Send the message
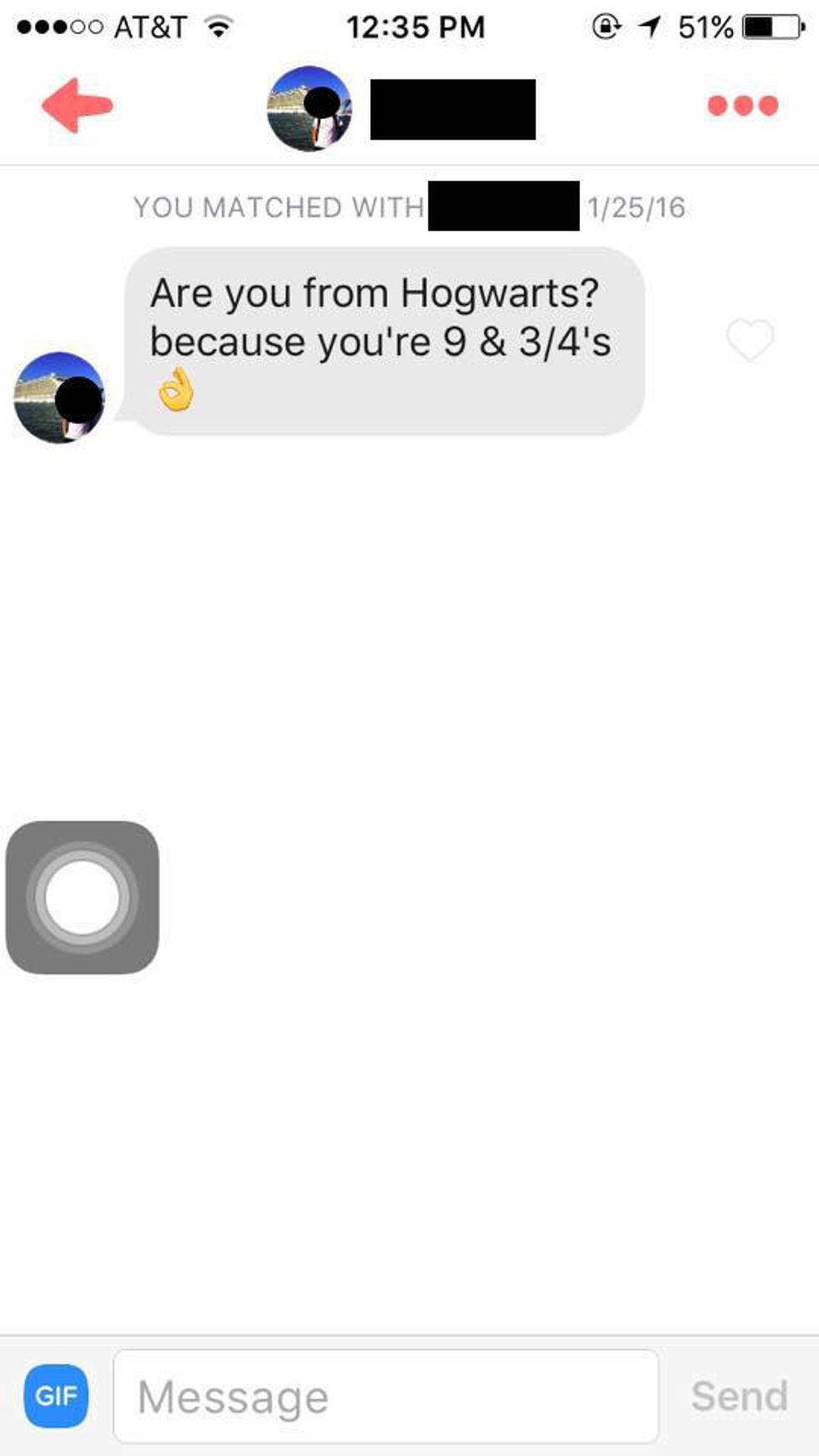 click(x=739, y=1396)
